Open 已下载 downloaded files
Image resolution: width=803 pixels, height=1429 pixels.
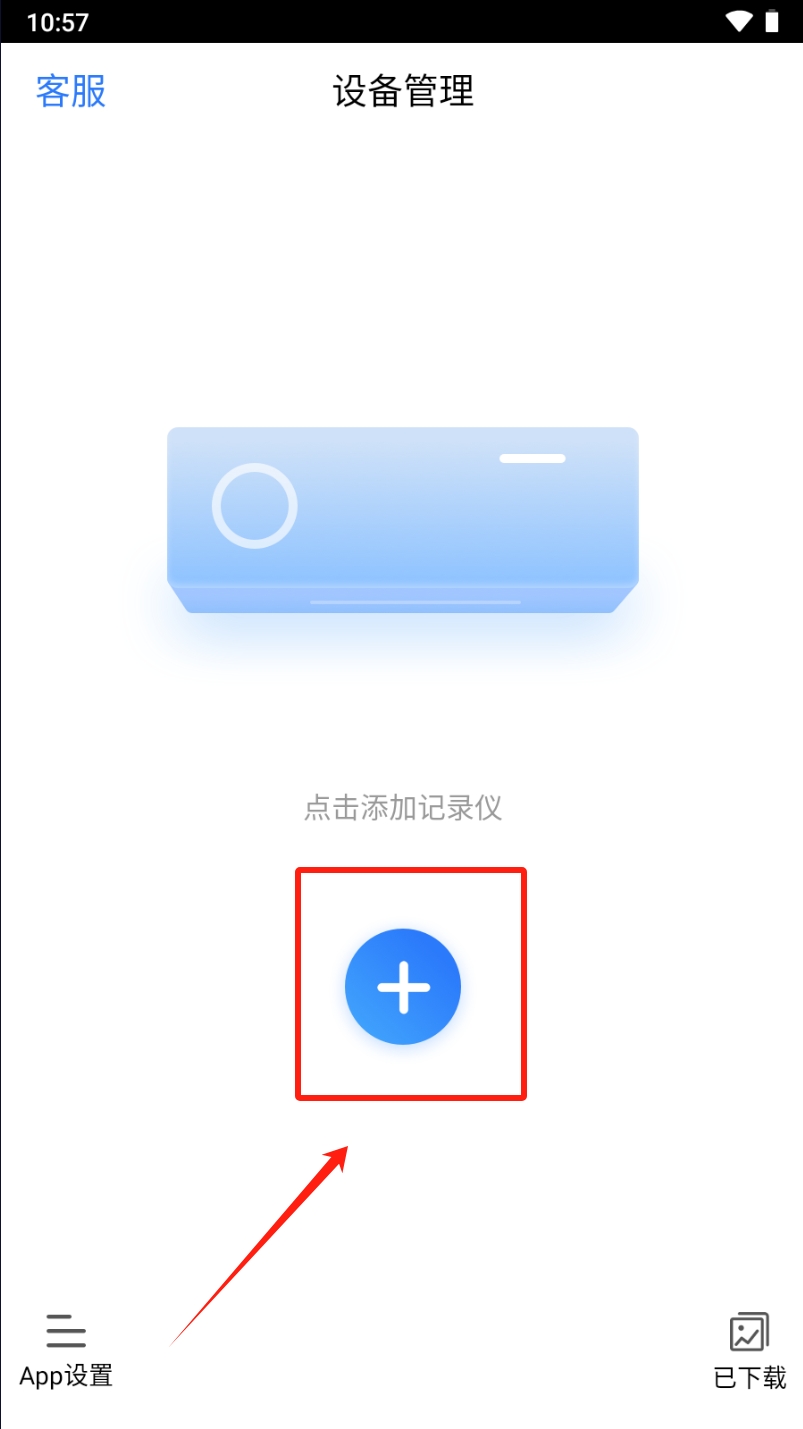(749, 1350)
